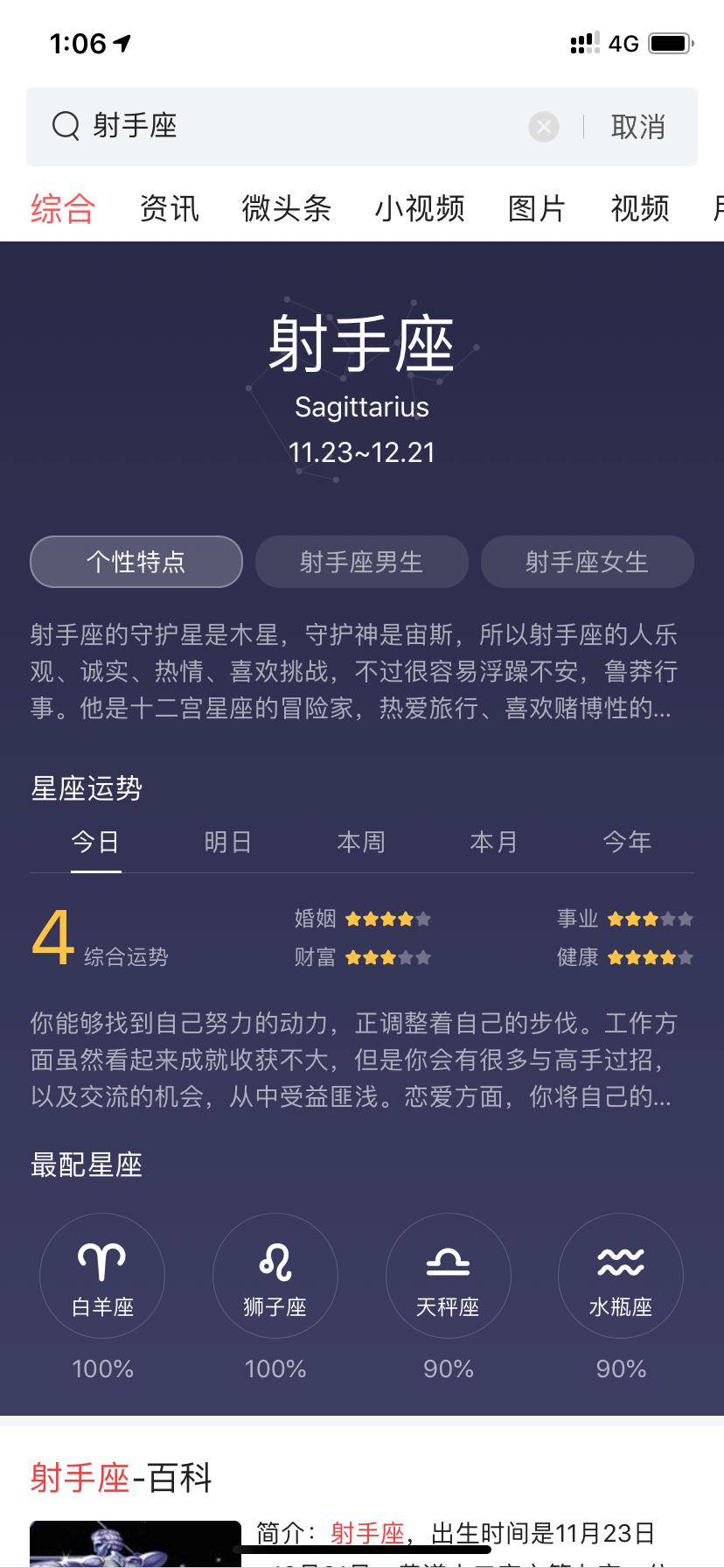The height and width of the screenshot is (1568, 724).
Task: Tap the 取消 cancel button
Action: tap(637, 127)
